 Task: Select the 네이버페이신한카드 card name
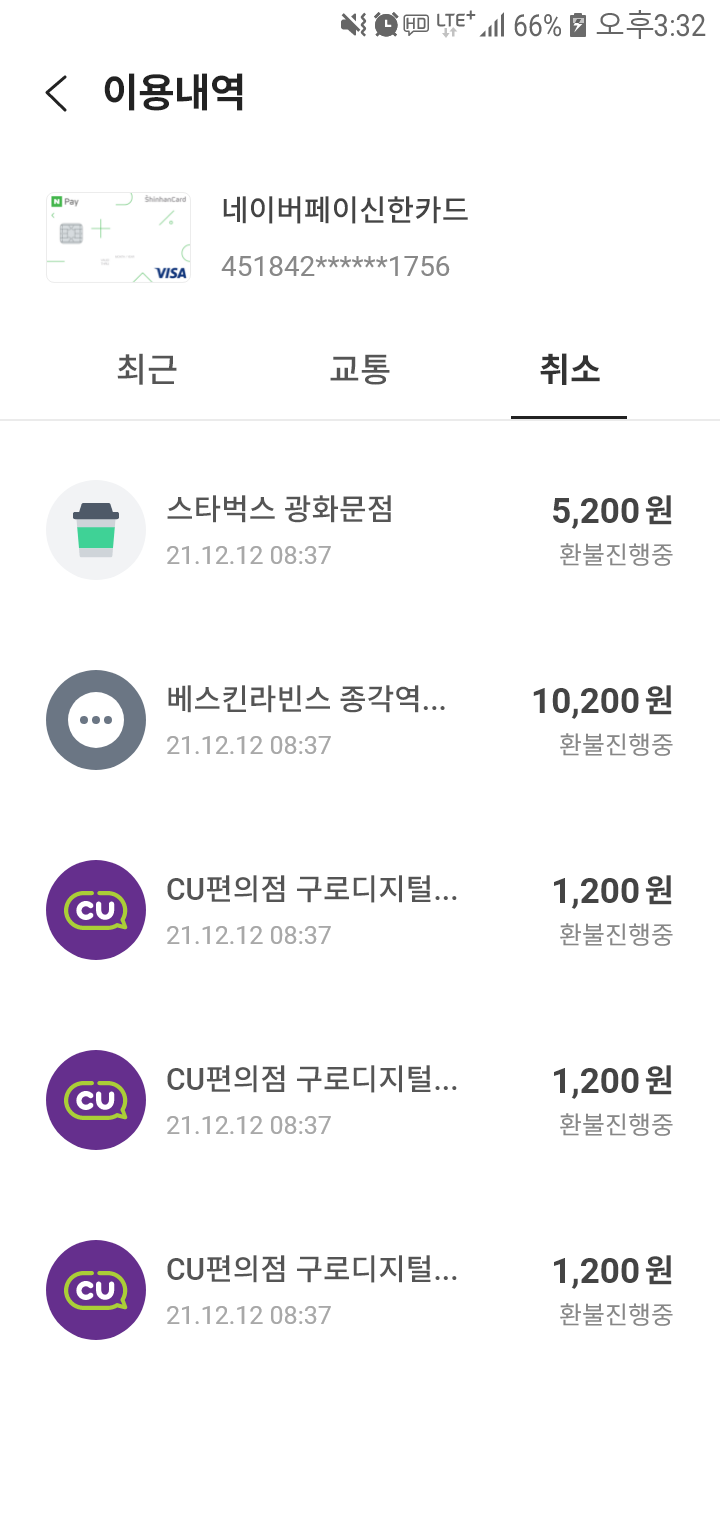(345, 211)
